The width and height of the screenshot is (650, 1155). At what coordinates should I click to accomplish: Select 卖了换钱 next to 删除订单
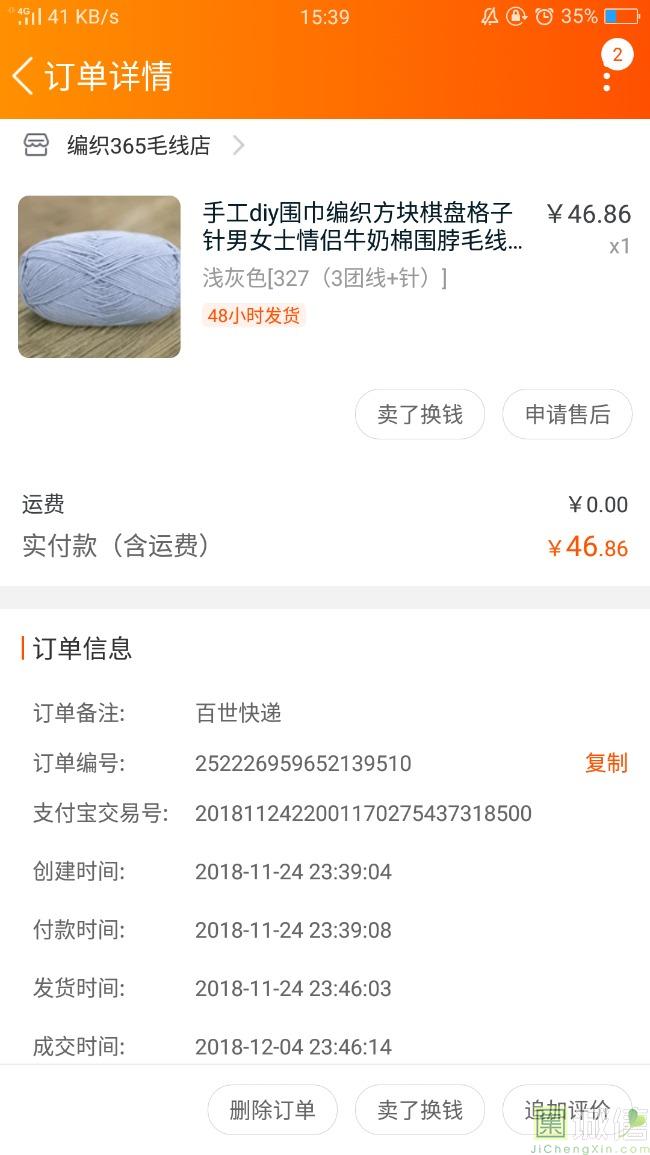pyautogui.click(x=420, y=1110)
